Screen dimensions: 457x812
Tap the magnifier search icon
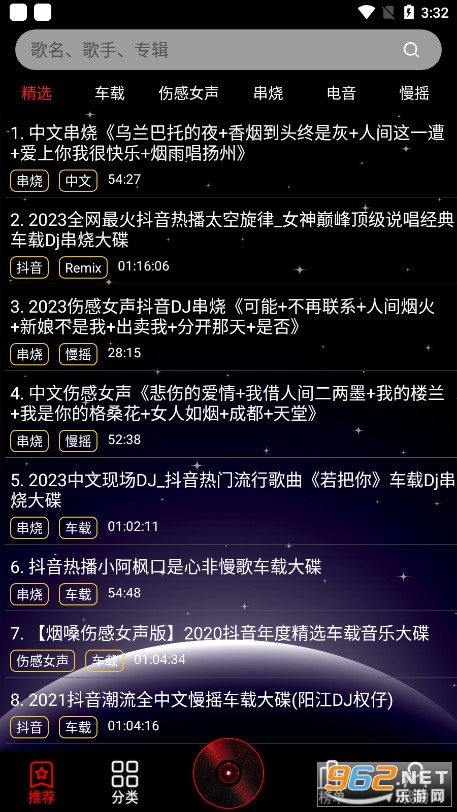tap(411, 50)
